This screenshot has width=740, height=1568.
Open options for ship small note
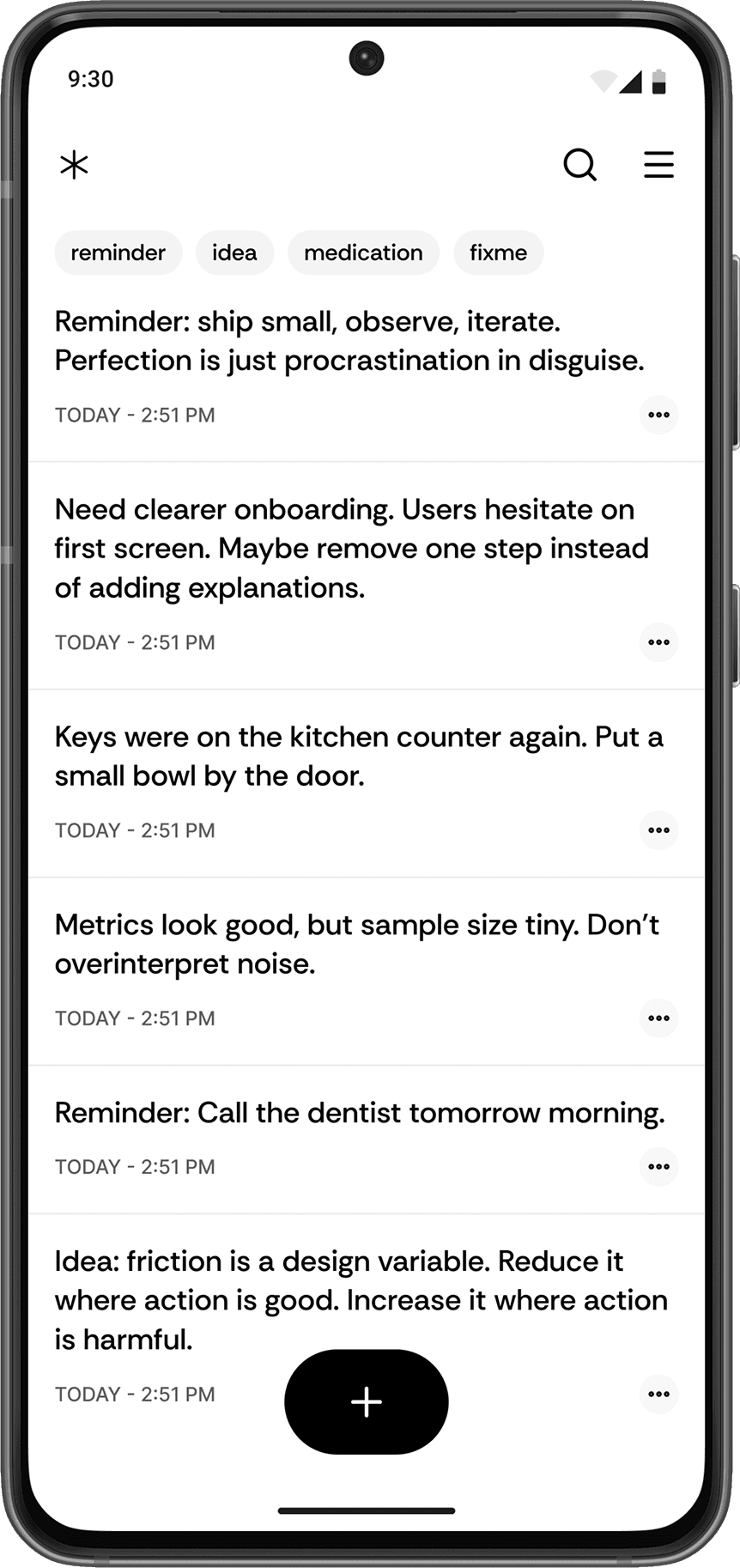point(658,415)
